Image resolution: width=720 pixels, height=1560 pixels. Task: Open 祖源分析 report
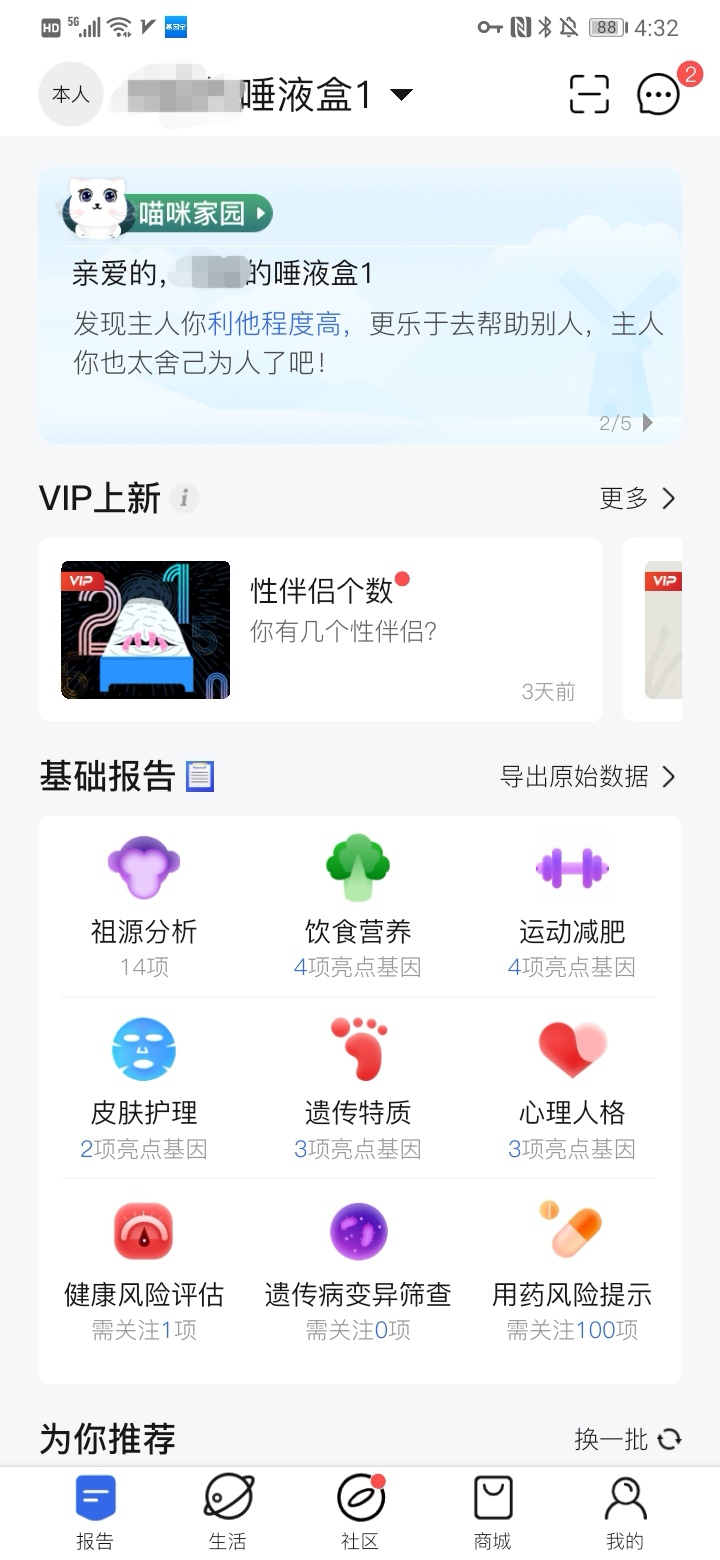pos(144,905)
